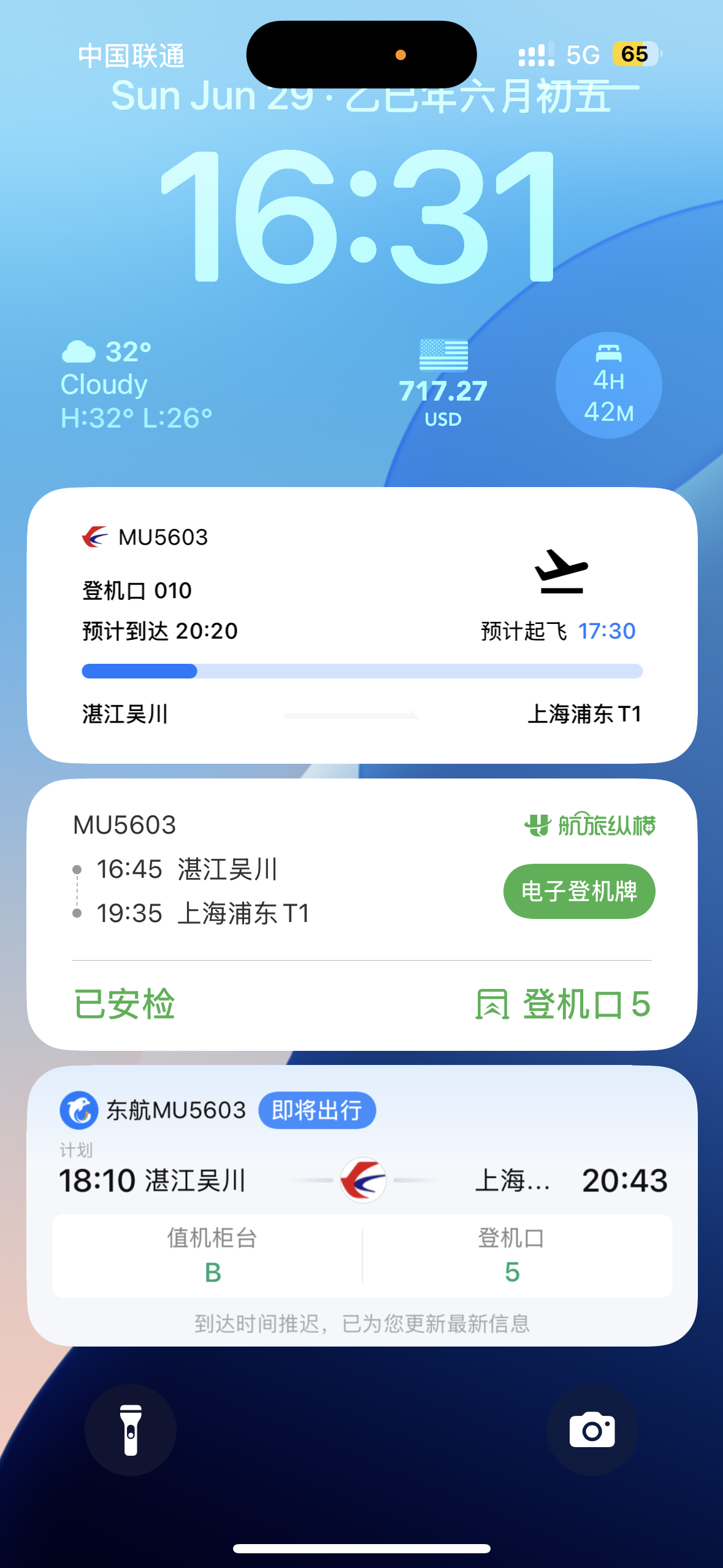
Task: Open the 东航MU5603 即将出行 card
Action: (362, 1205)
